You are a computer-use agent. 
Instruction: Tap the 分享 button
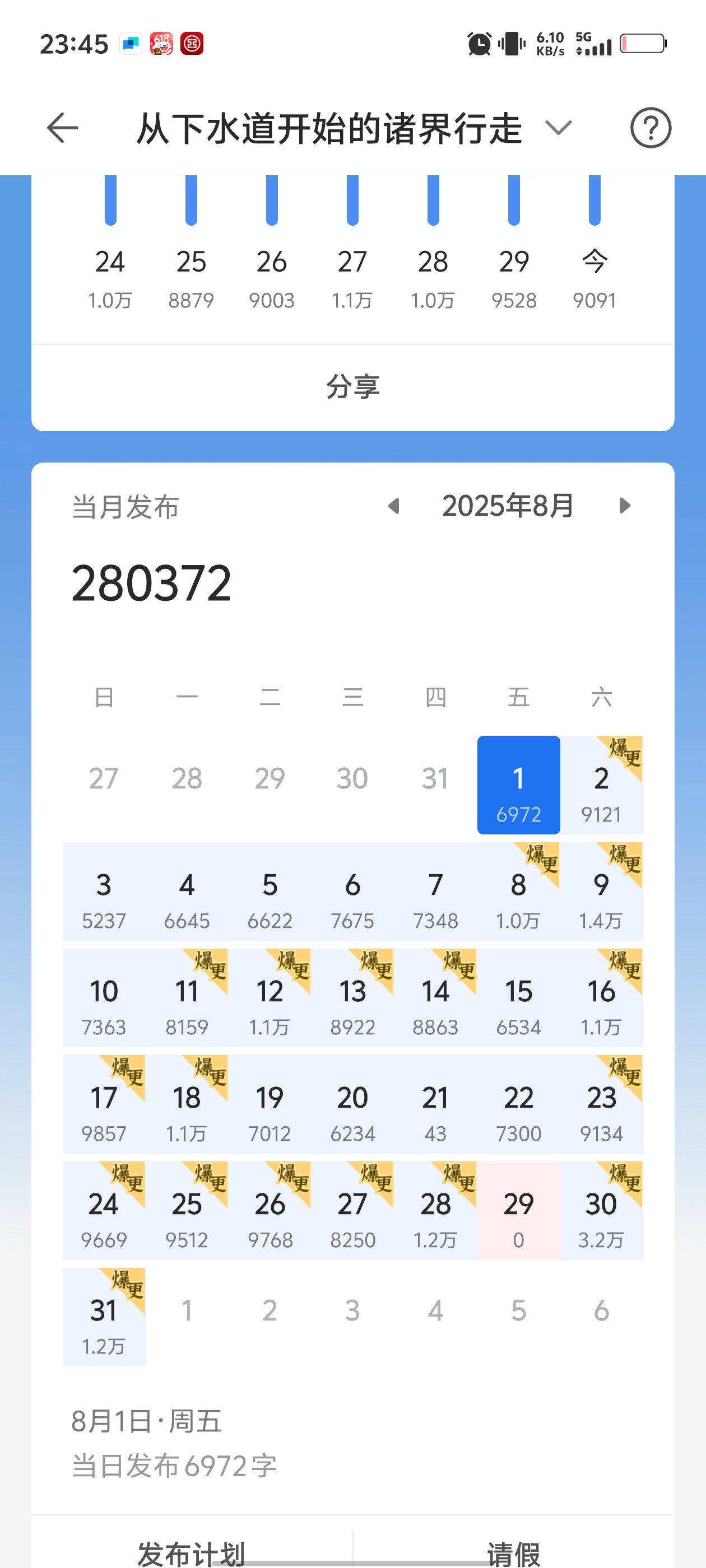352,387
